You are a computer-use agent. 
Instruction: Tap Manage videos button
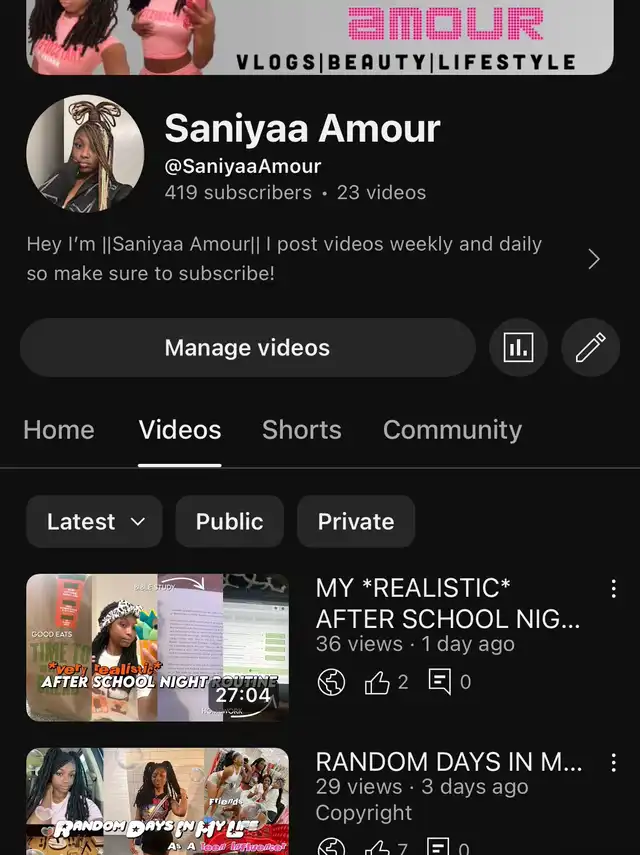[x=247, y=348]
